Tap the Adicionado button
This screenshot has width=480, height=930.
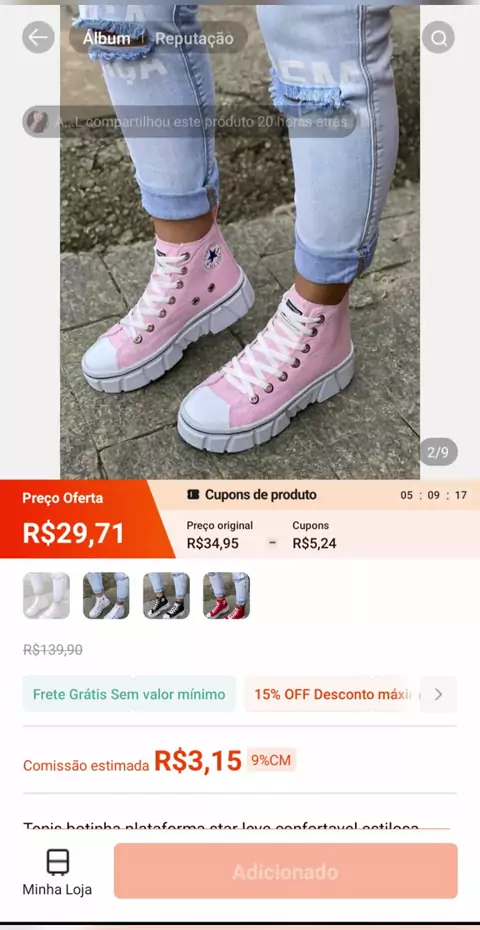click(x=285, y=871)
